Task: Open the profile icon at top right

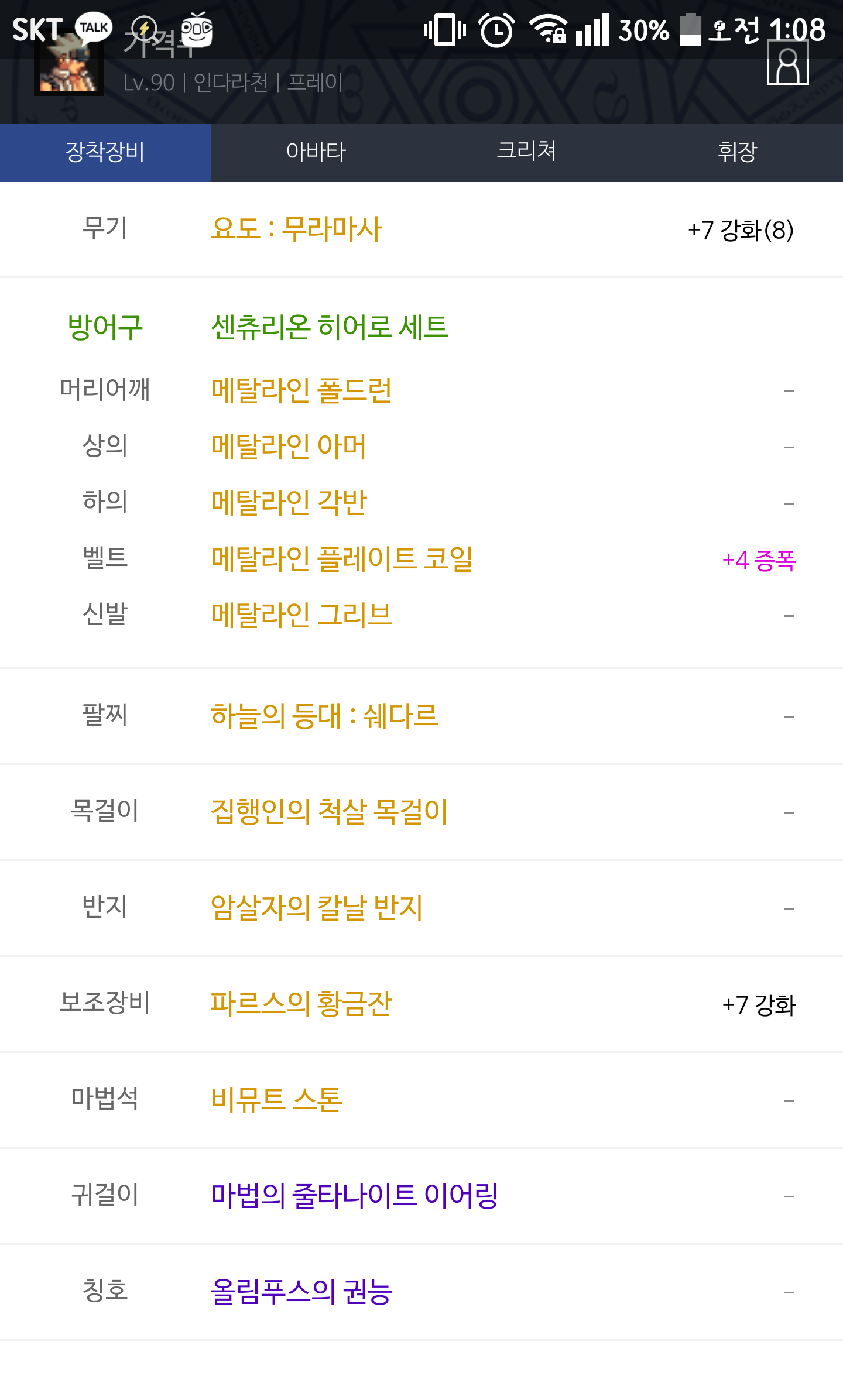Action: point(787,63)
